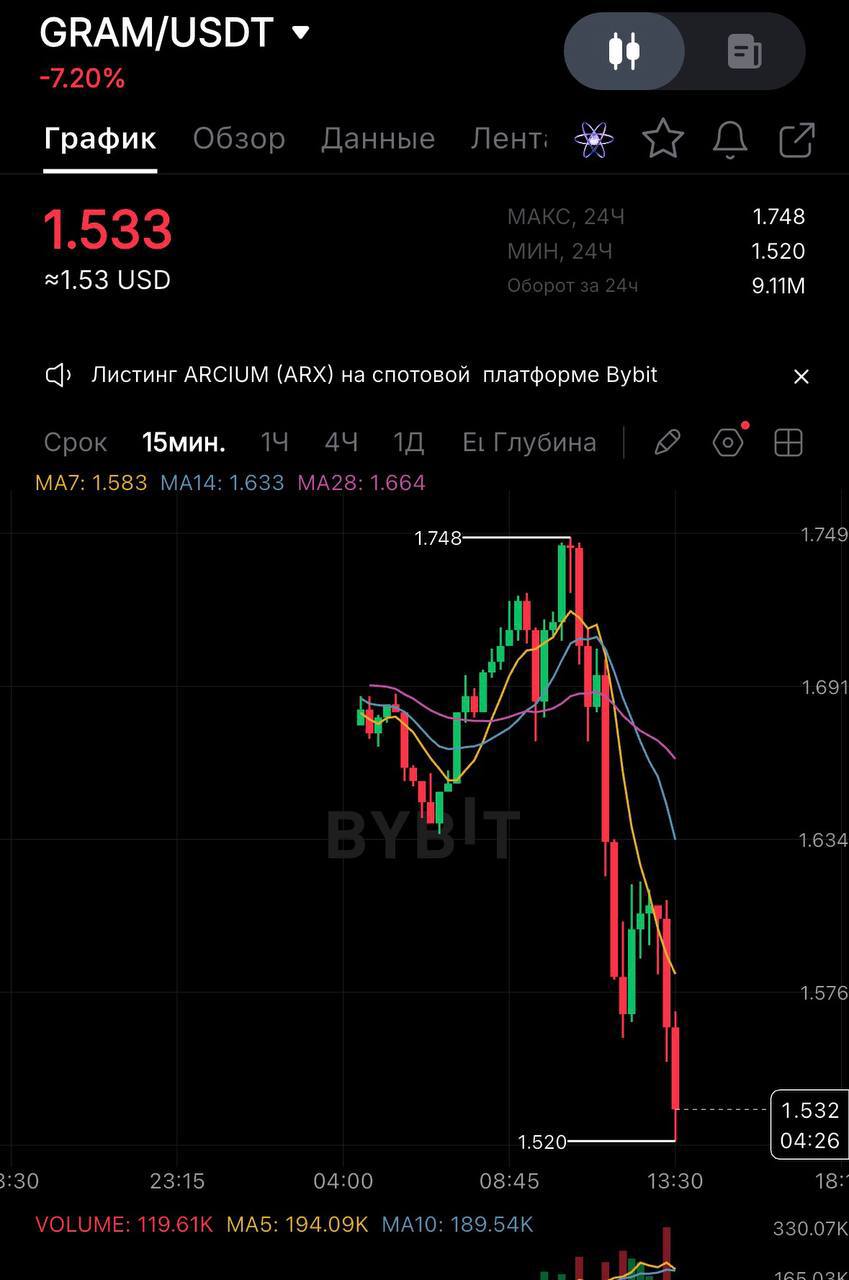This screenshot has height=1280, width=849.
Task: Open chart indicator settings hexagon icon
Action: tap(729, 442)
